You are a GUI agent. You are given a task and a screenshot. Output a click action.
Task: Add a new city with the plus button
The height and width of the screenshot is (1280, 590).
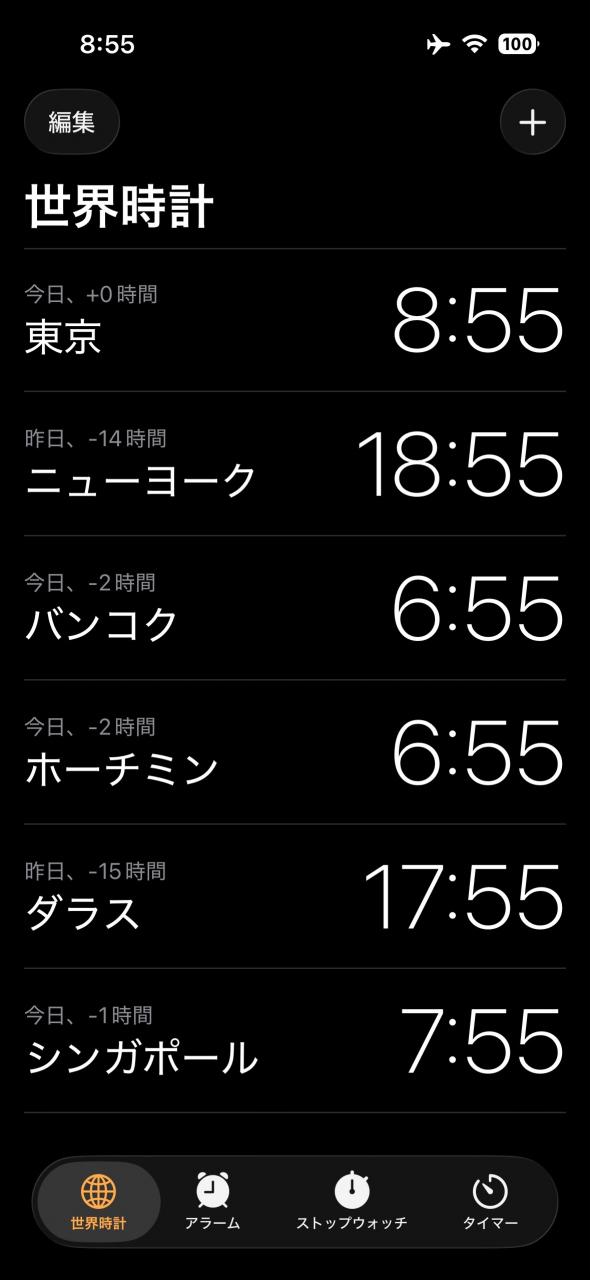click(532, 122)
